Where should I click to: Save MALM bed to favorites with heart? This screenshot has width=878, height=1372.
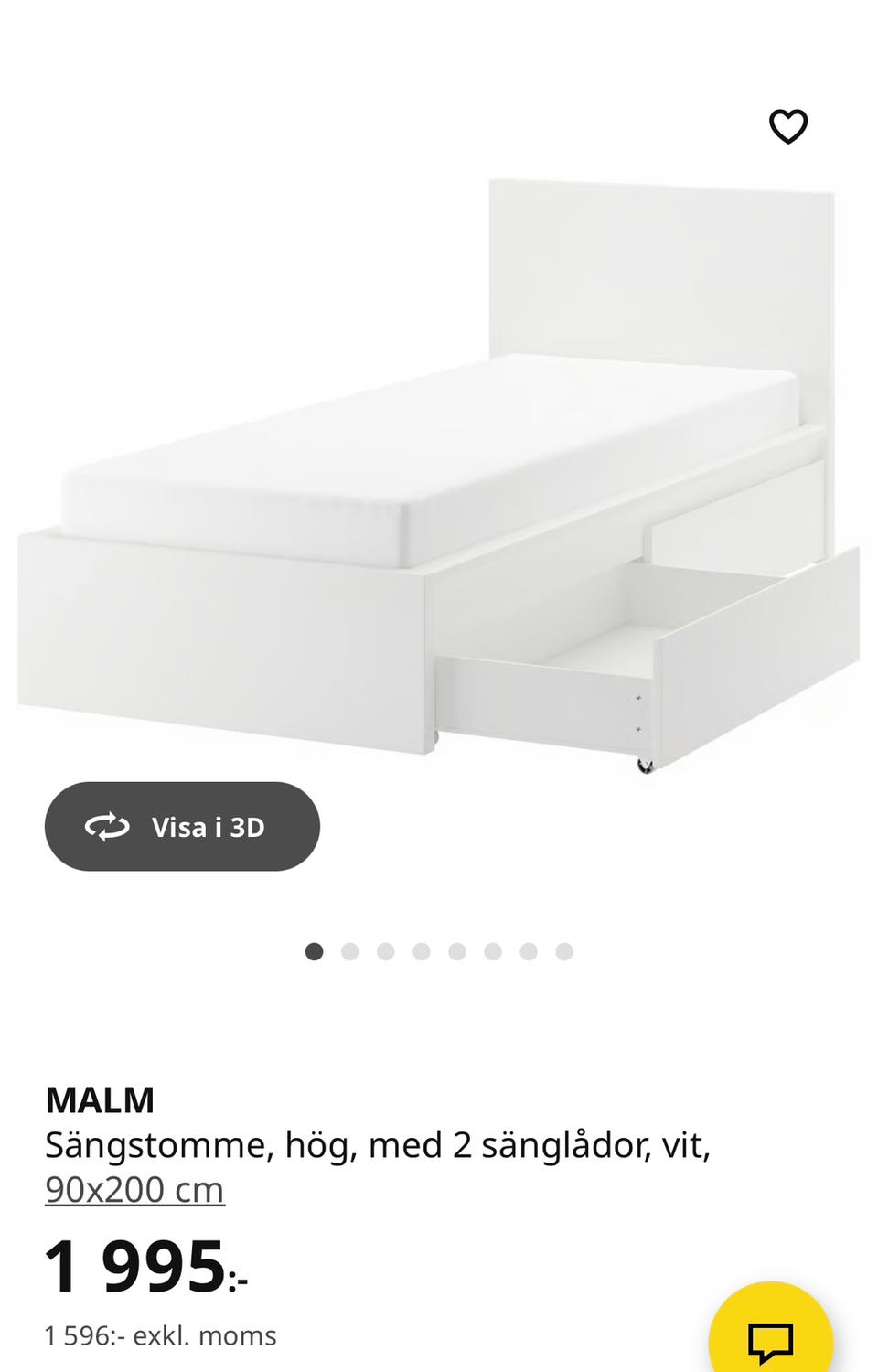coord(787,126)
